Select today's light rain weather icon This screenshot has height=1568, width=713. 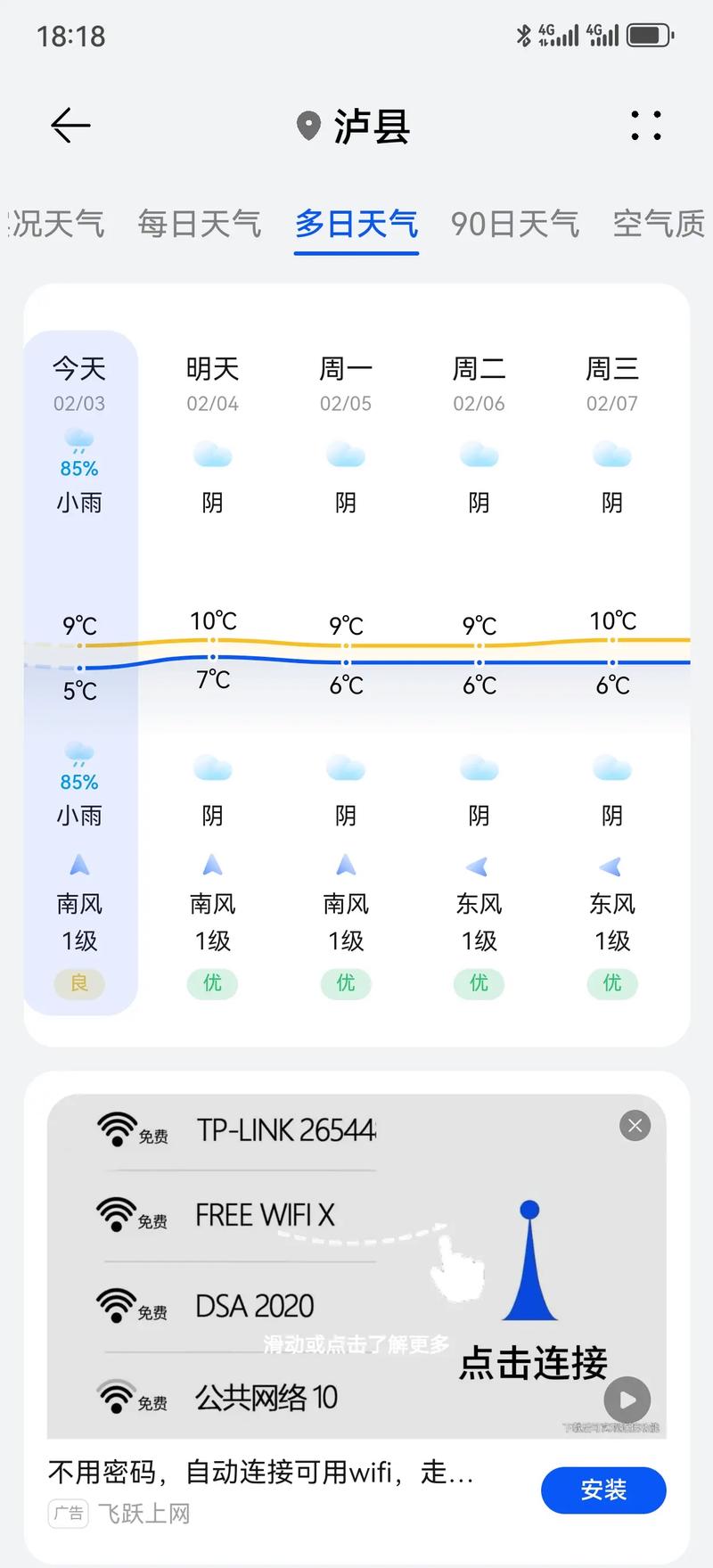click(78, 440)
